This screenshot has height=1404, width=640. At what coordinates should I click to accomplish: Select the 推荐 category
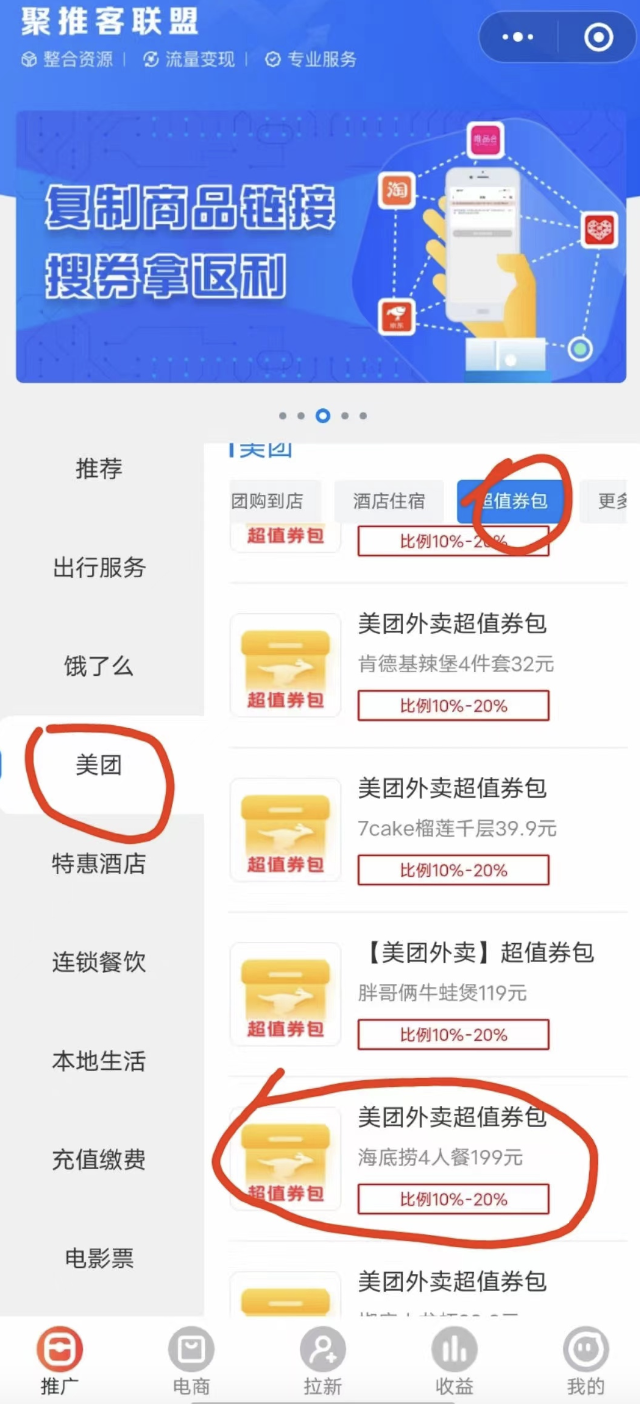point(99,469)
